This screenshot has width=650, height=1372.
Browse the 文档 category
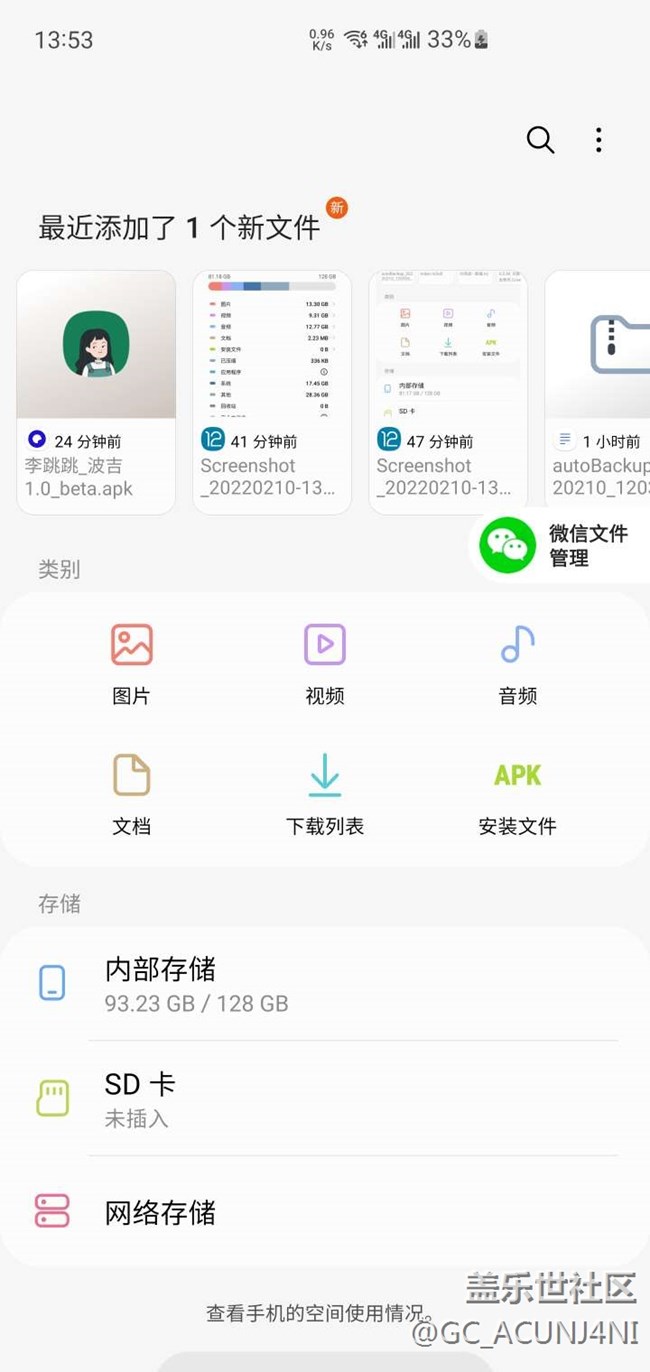click(131, 793)
